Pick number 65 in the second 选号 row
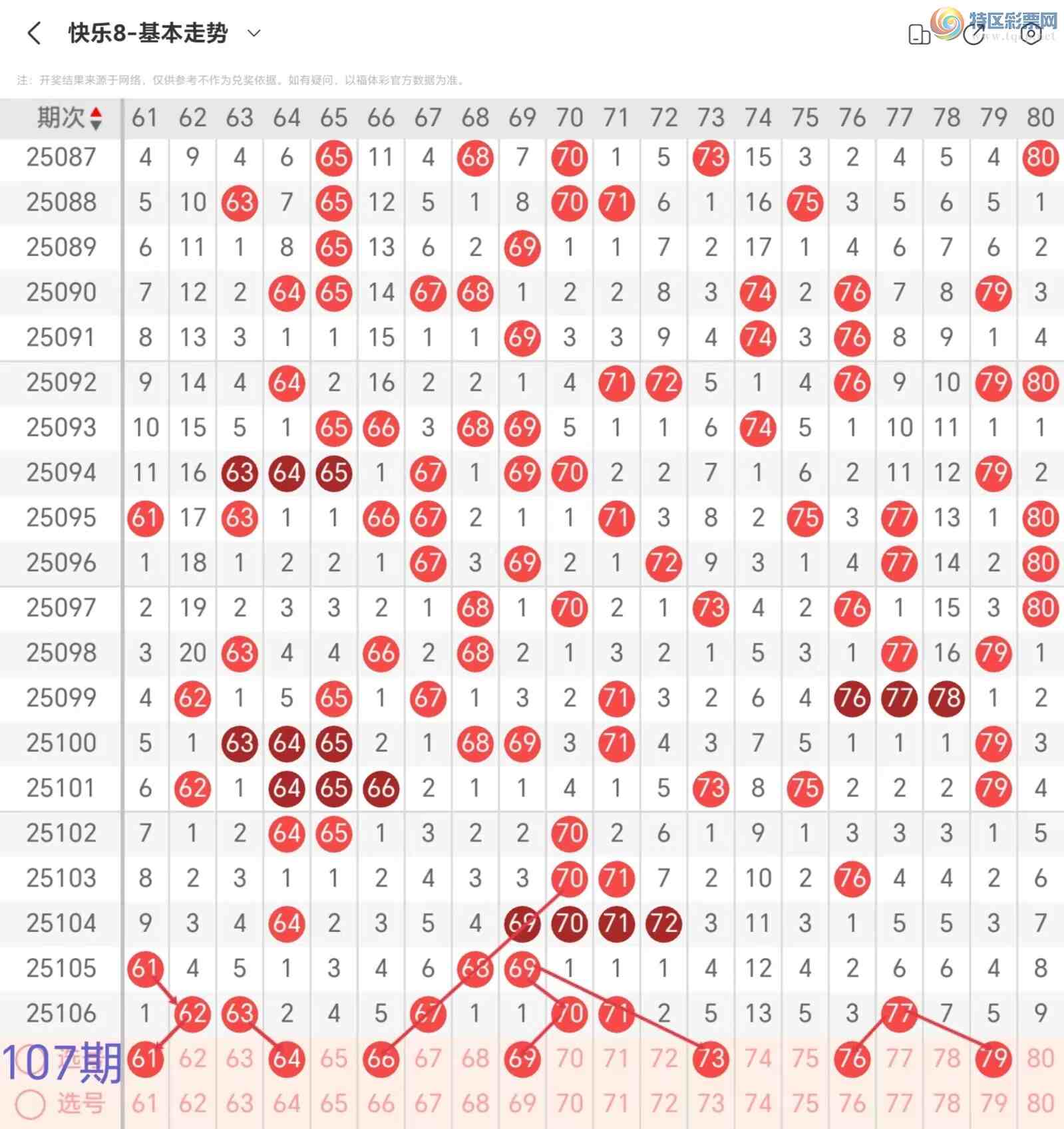This screenshot has width=1064, height=1129. (x=333, y=1104)
